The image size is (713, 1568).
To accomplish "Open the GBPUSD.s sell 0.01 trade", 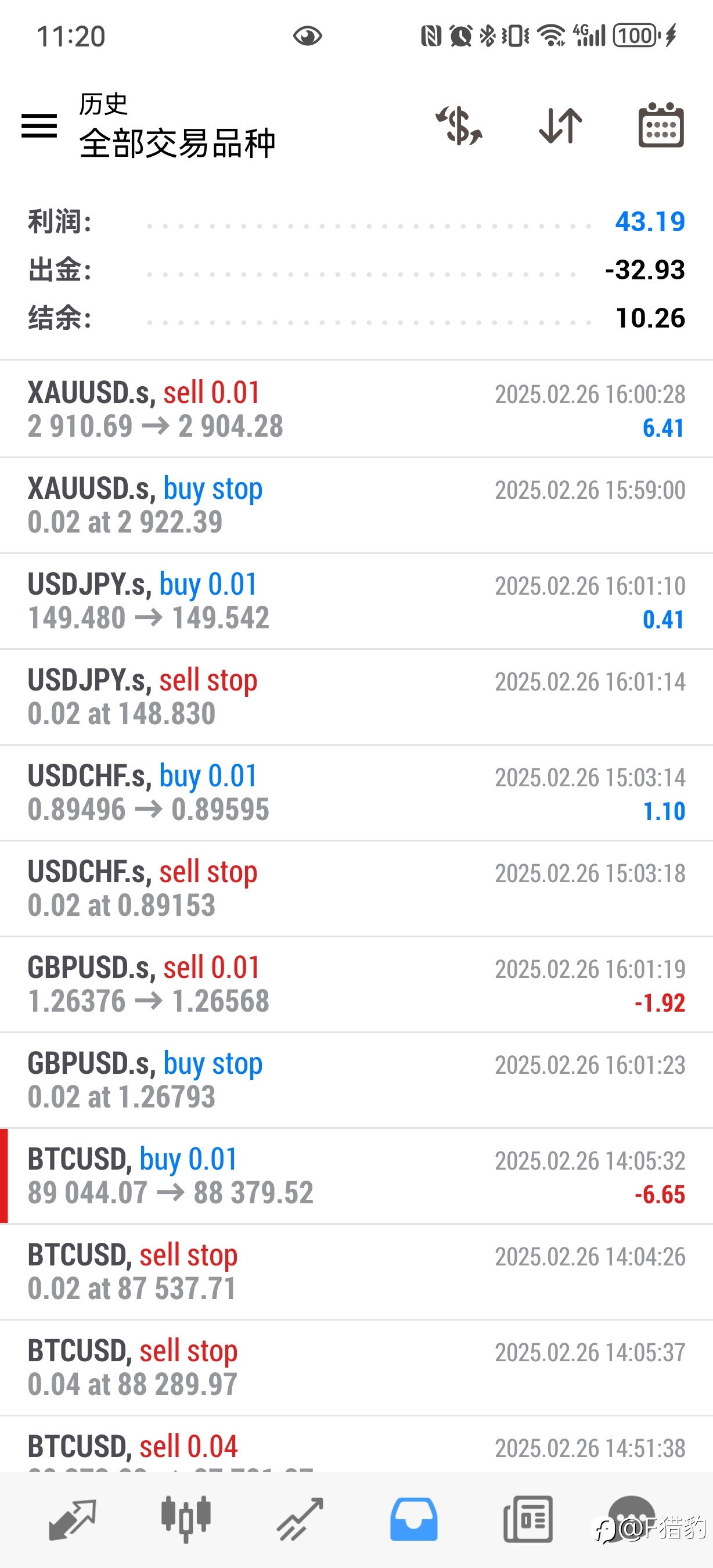I will (x=356, y=984).
